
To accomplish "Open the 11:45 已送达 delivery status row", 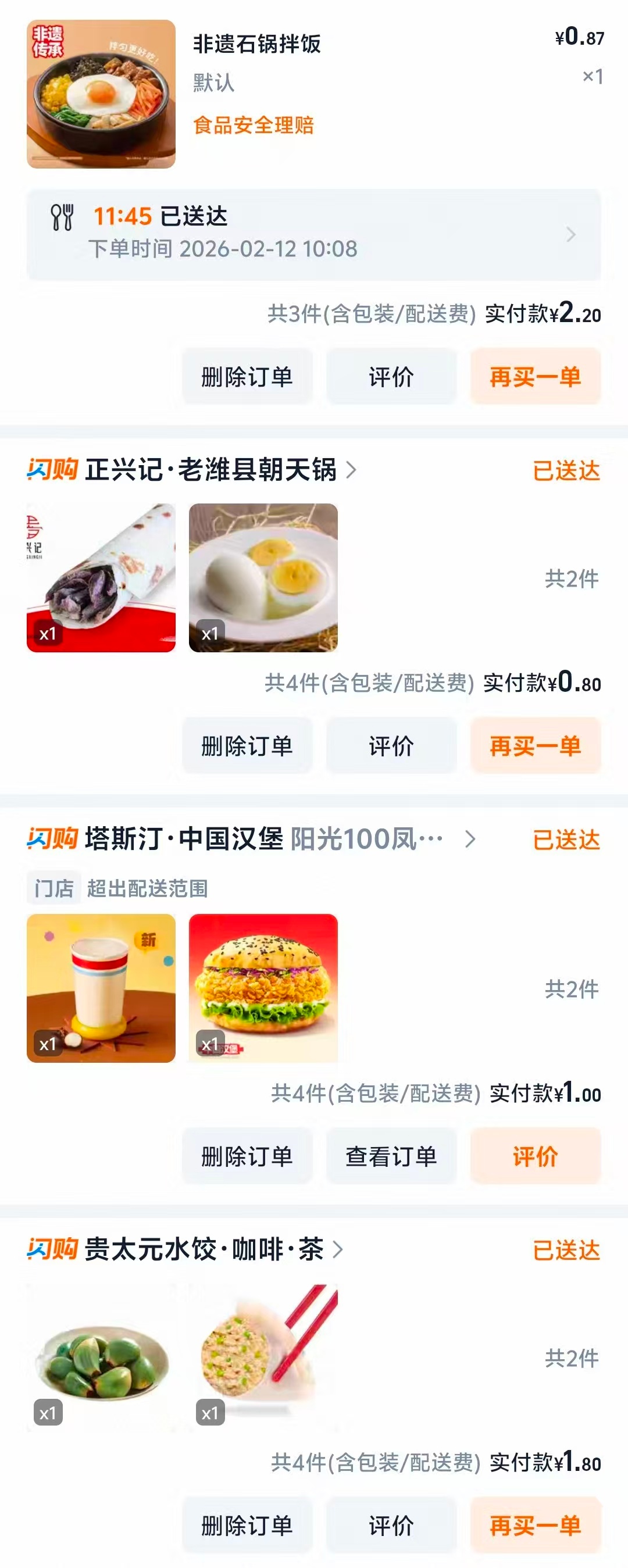I will point(313,234).
